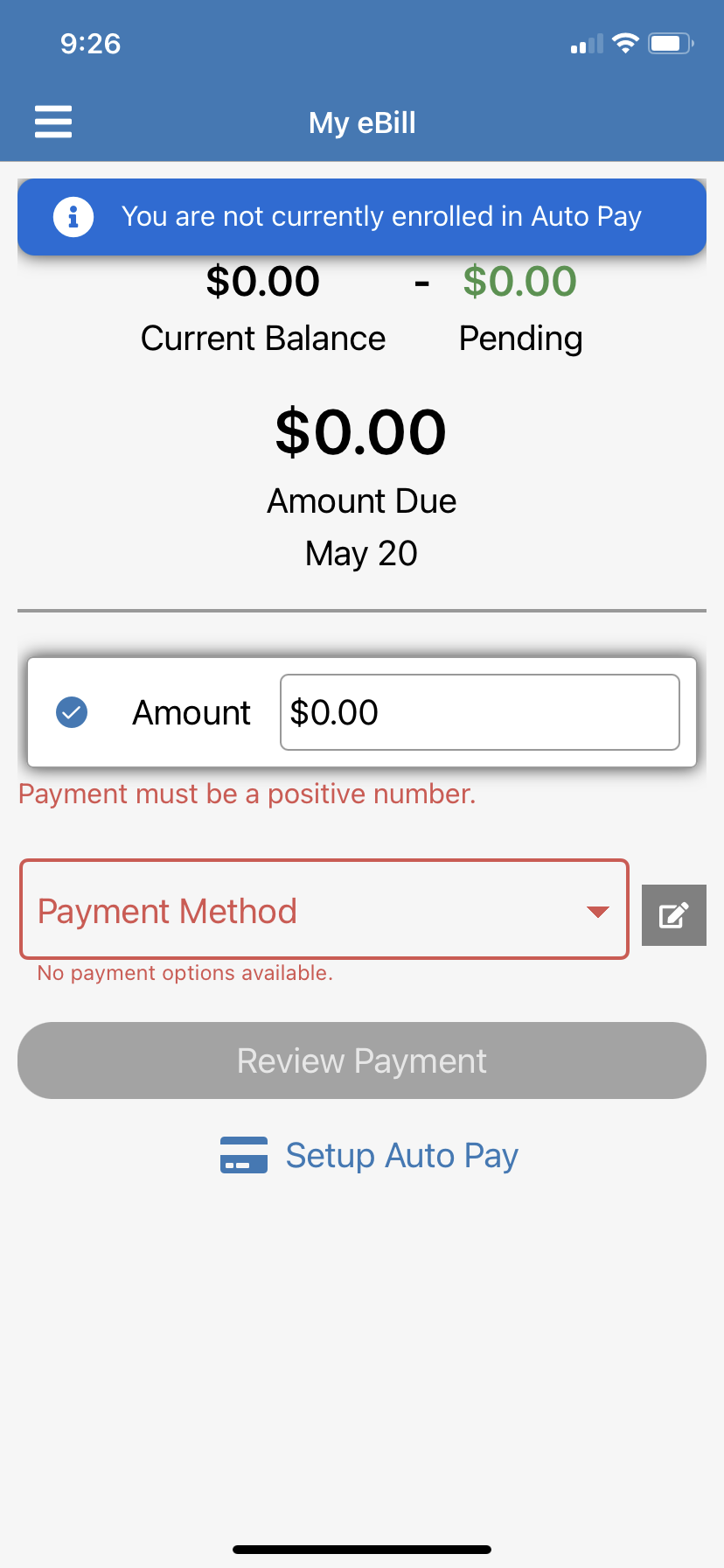Click the red dropdown arrow on Payment Method
The height and width of the screenshot is (1568, 724).
(x=598, y=912)
